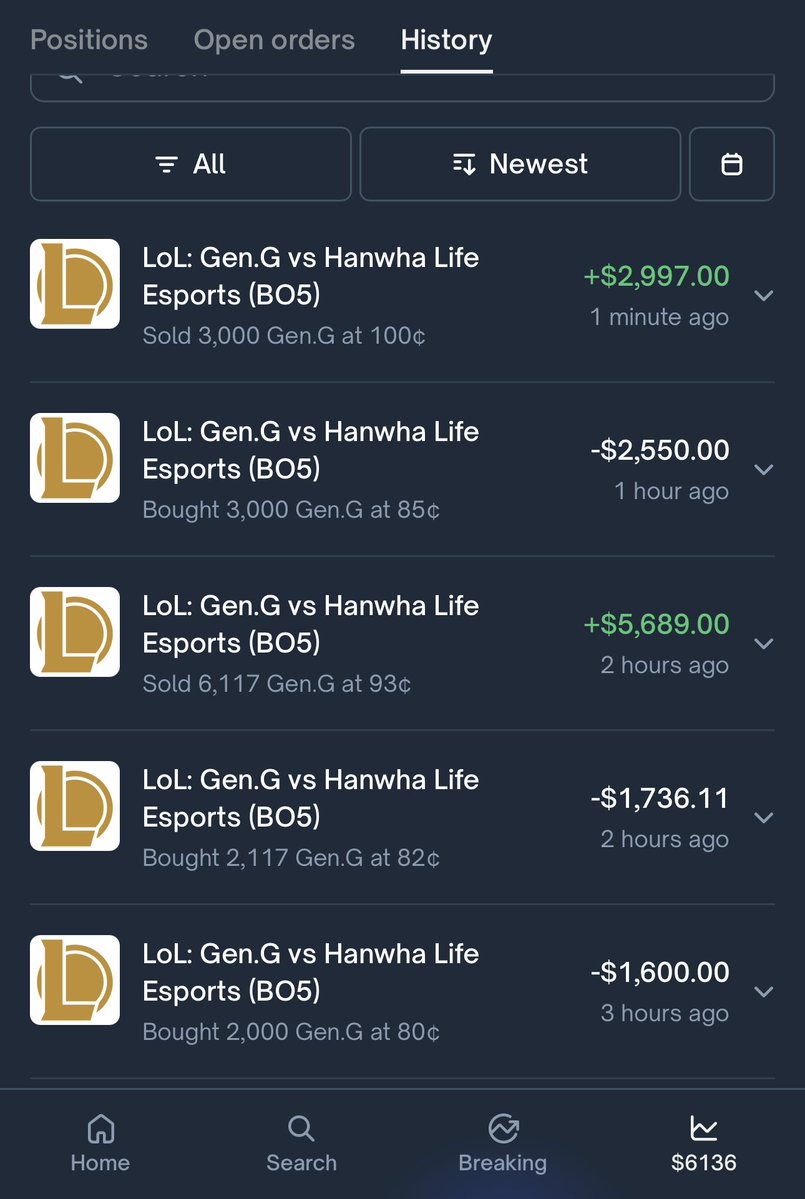Expand the Bought 2,117 Gen.G at 82¢ entry
Viewport: 805px width, 1199px height.
point(763,818)
